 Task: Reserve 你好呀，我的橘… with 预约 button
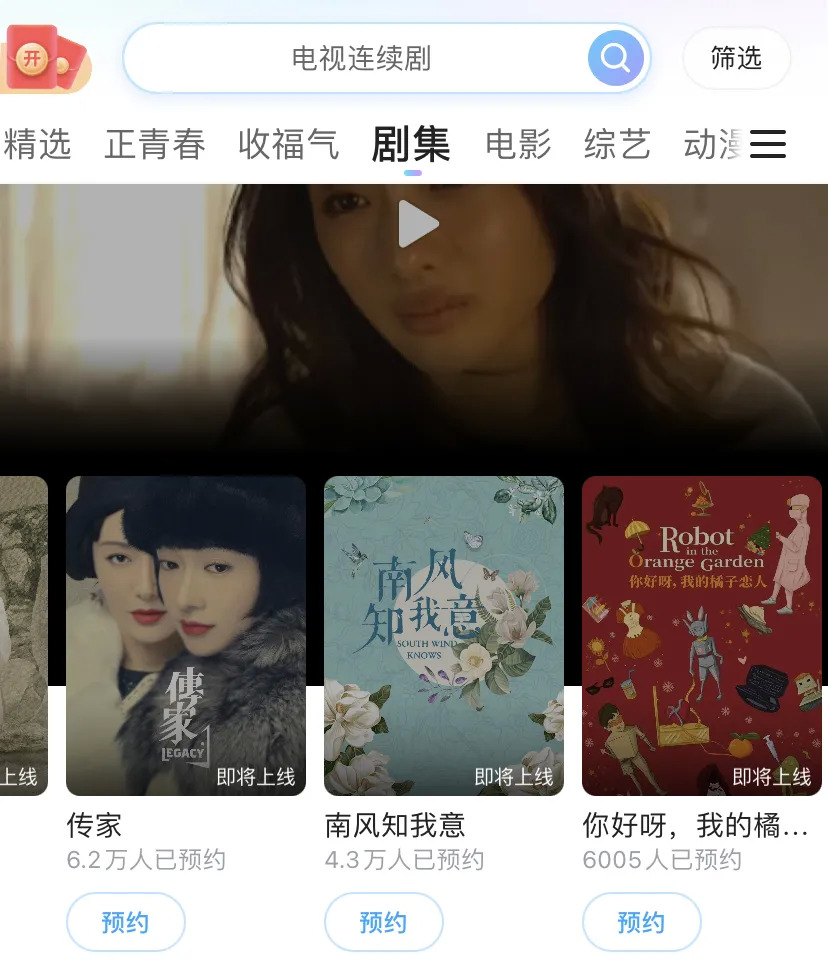[x=642, y=922]
